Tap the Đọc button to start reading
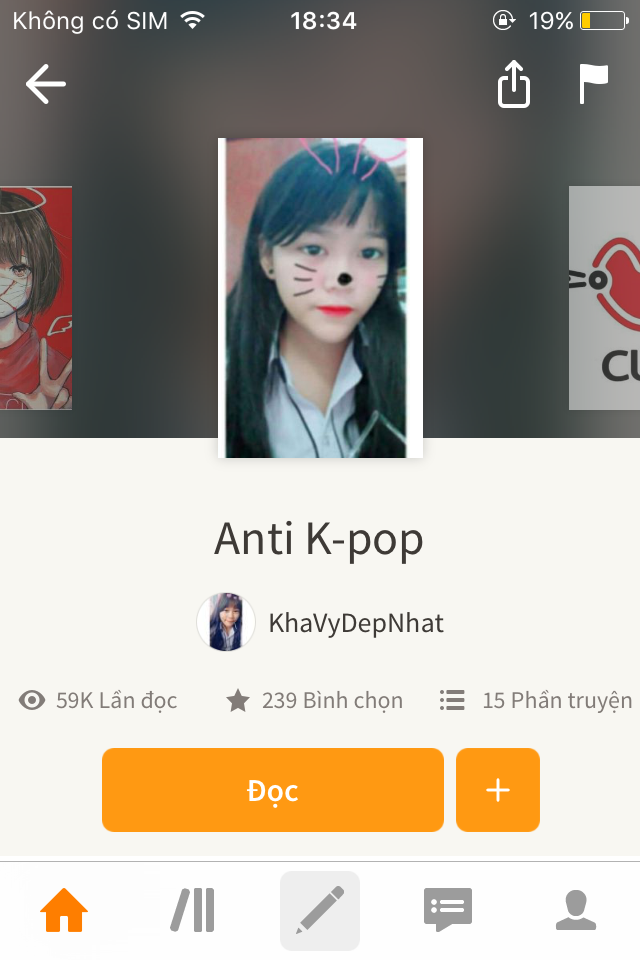640x960 pixels. coord(272,790)
